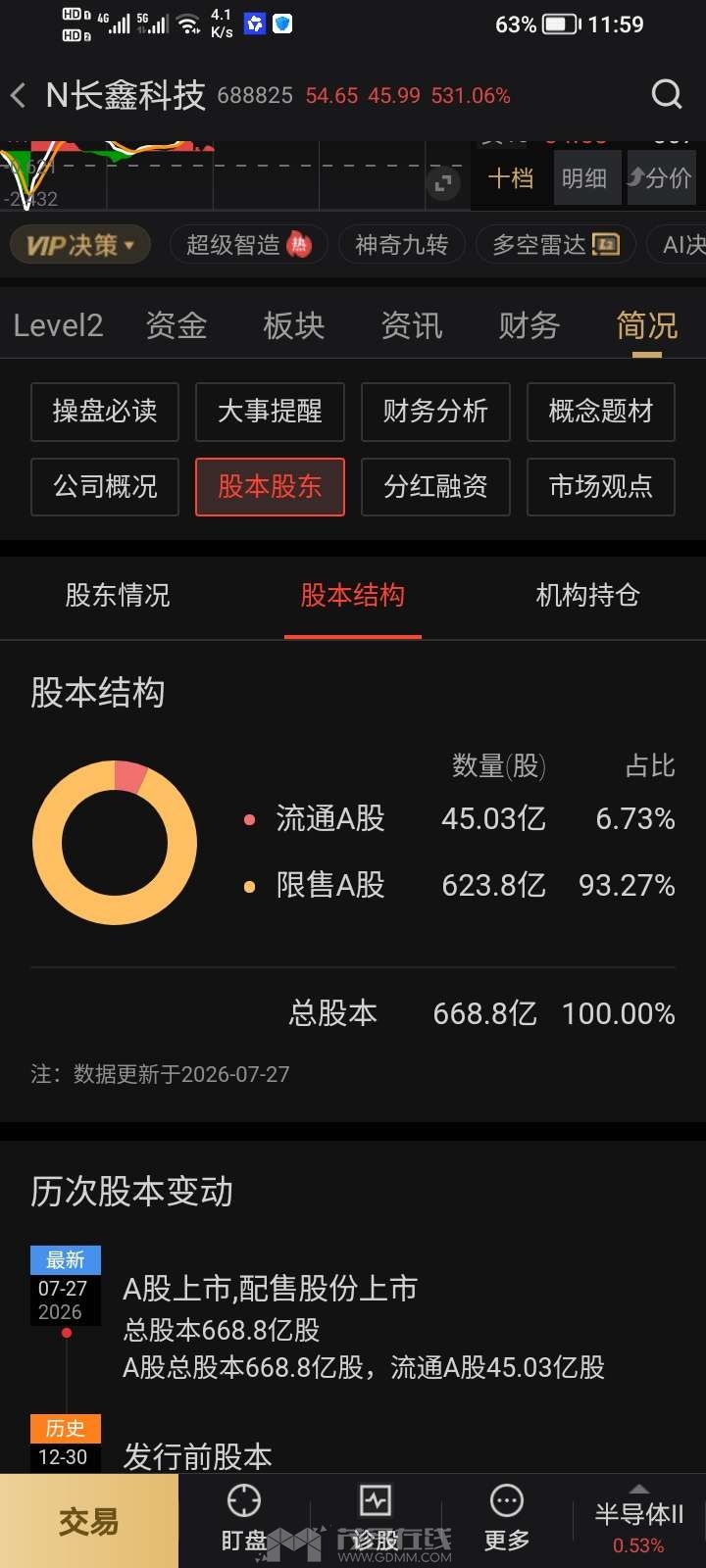Go back using the top-left arrow

pos(18,95)
